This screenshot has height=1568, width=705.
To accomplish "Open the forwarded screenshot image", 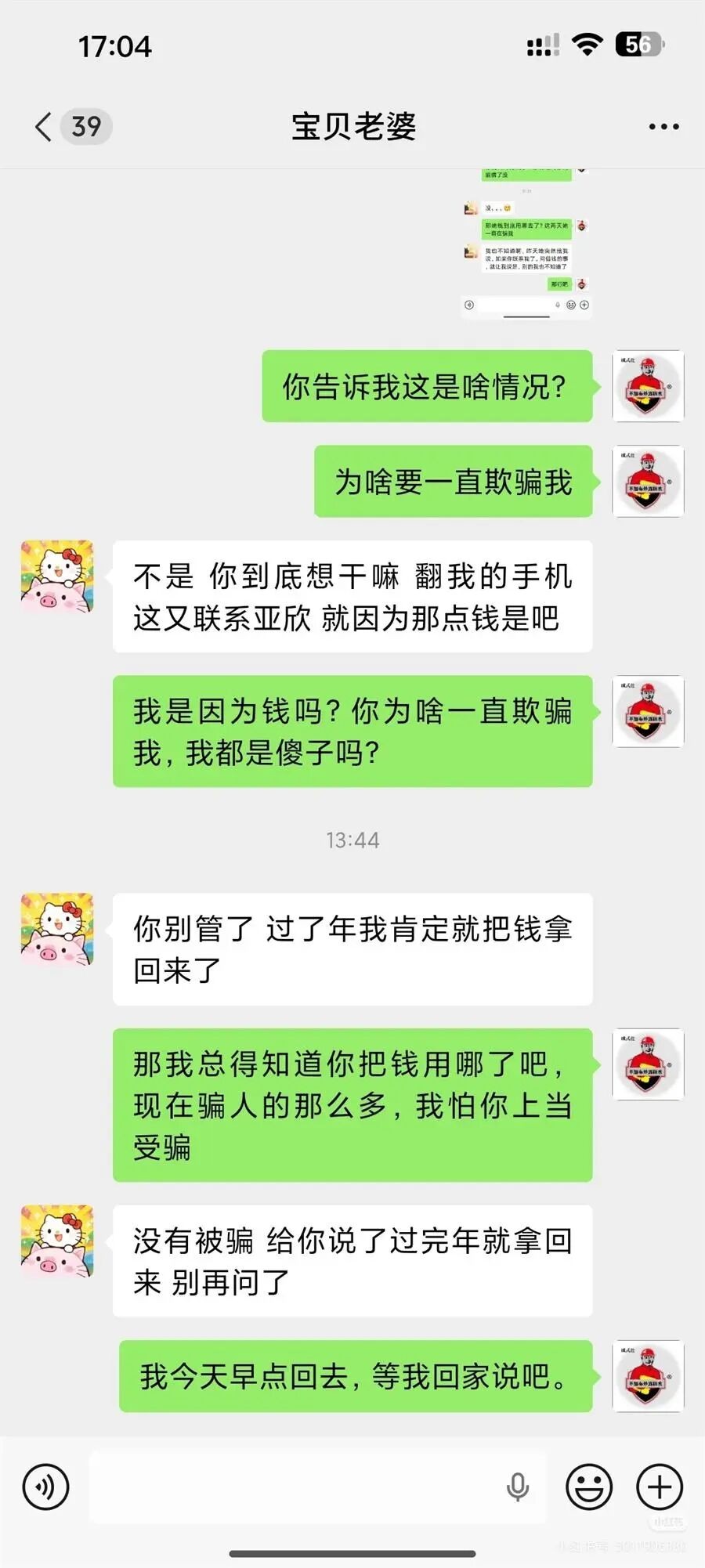I will pyautogui.click(x=526, y=243).
